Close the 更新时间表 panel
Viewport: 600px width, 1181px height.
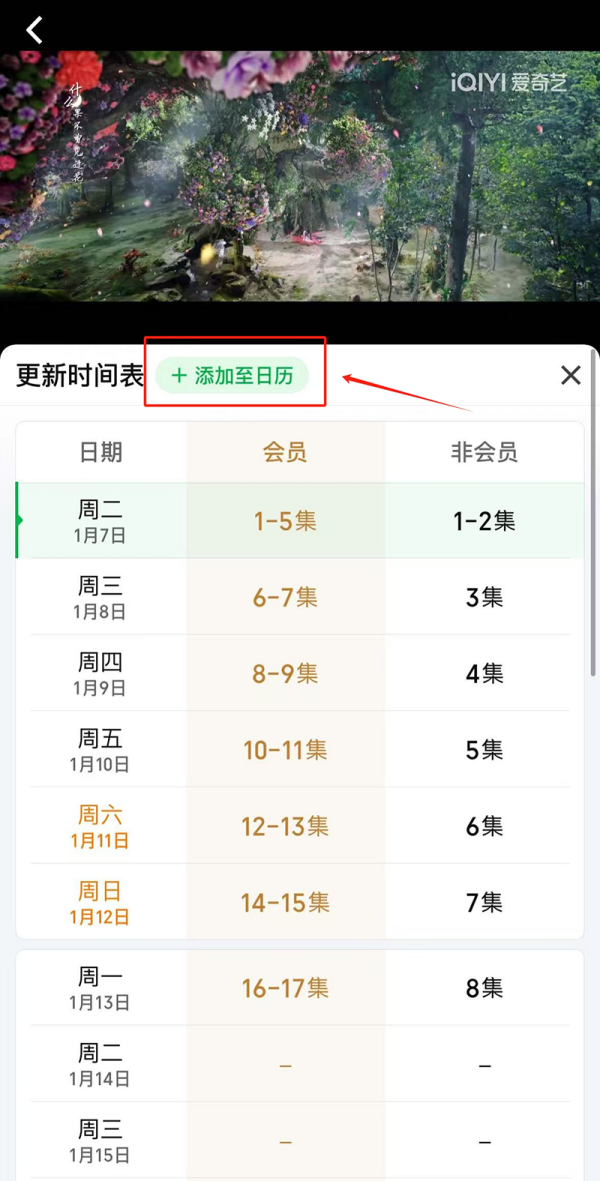tap(570, 375)
